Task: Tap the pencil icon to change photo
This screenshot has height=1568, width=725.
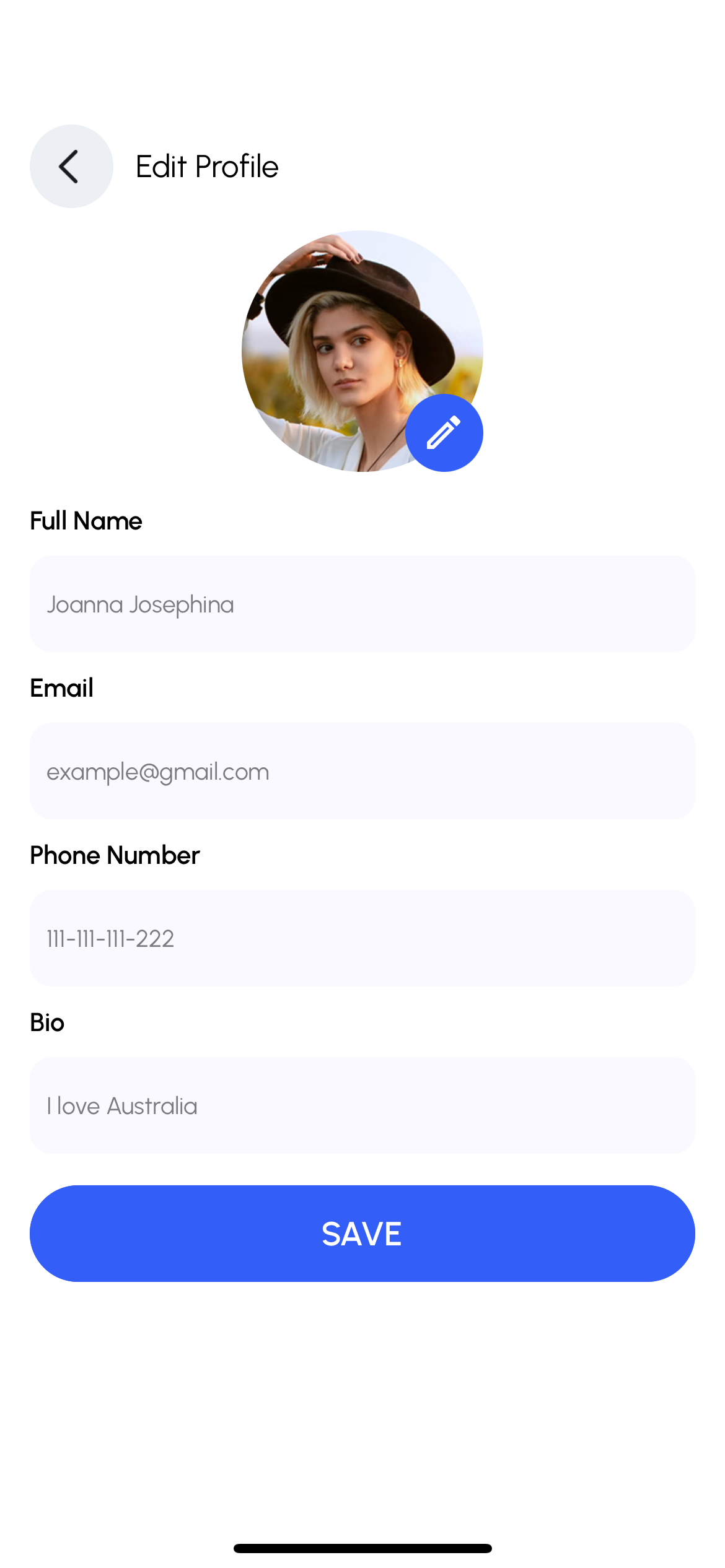Action: 444,432
